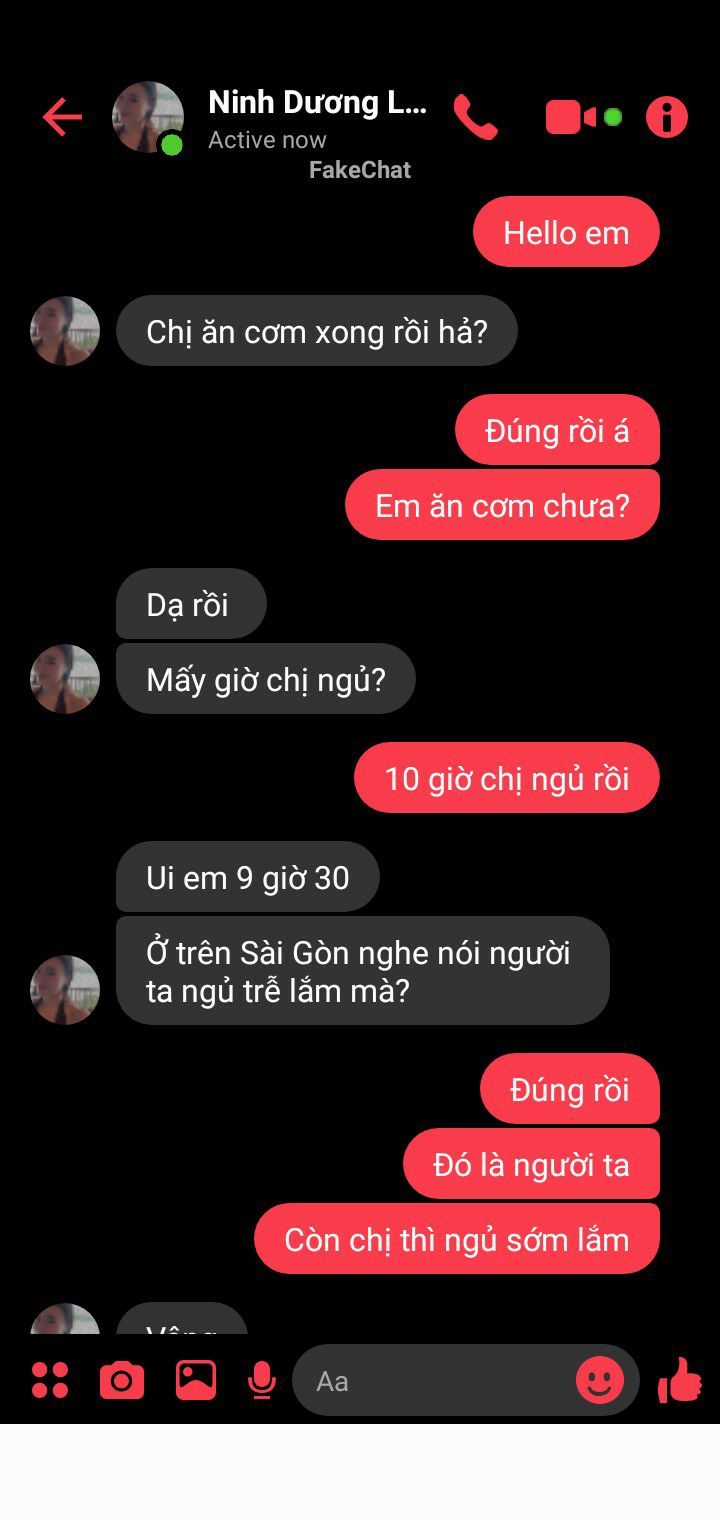This screenshot has width=720, height=1520.
Task: Open the photo gallery picker
Action: pos(196,1380)
